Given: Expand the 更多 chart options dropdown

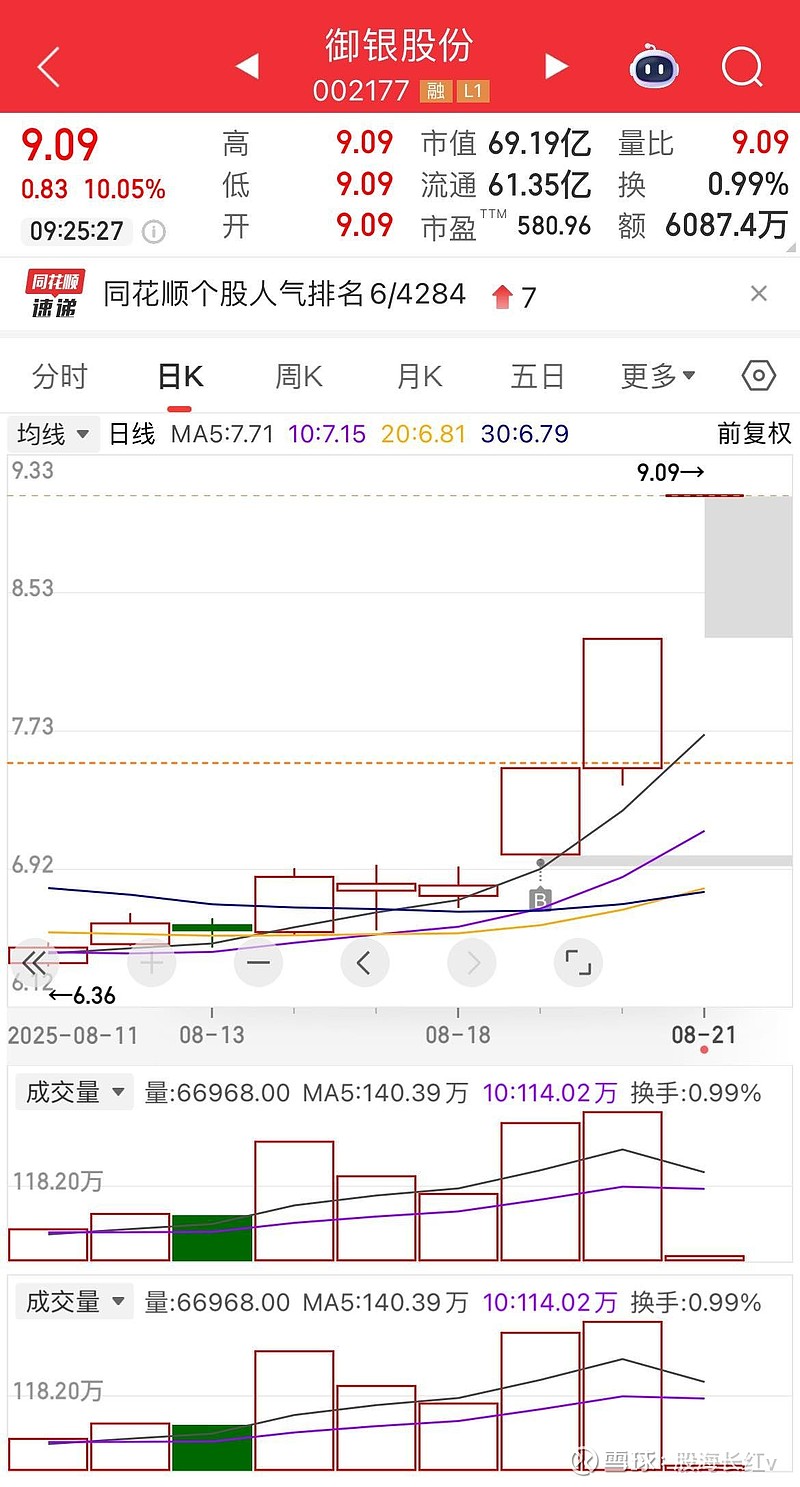Looking at the screenshot, I should click(x=658, y=376).
